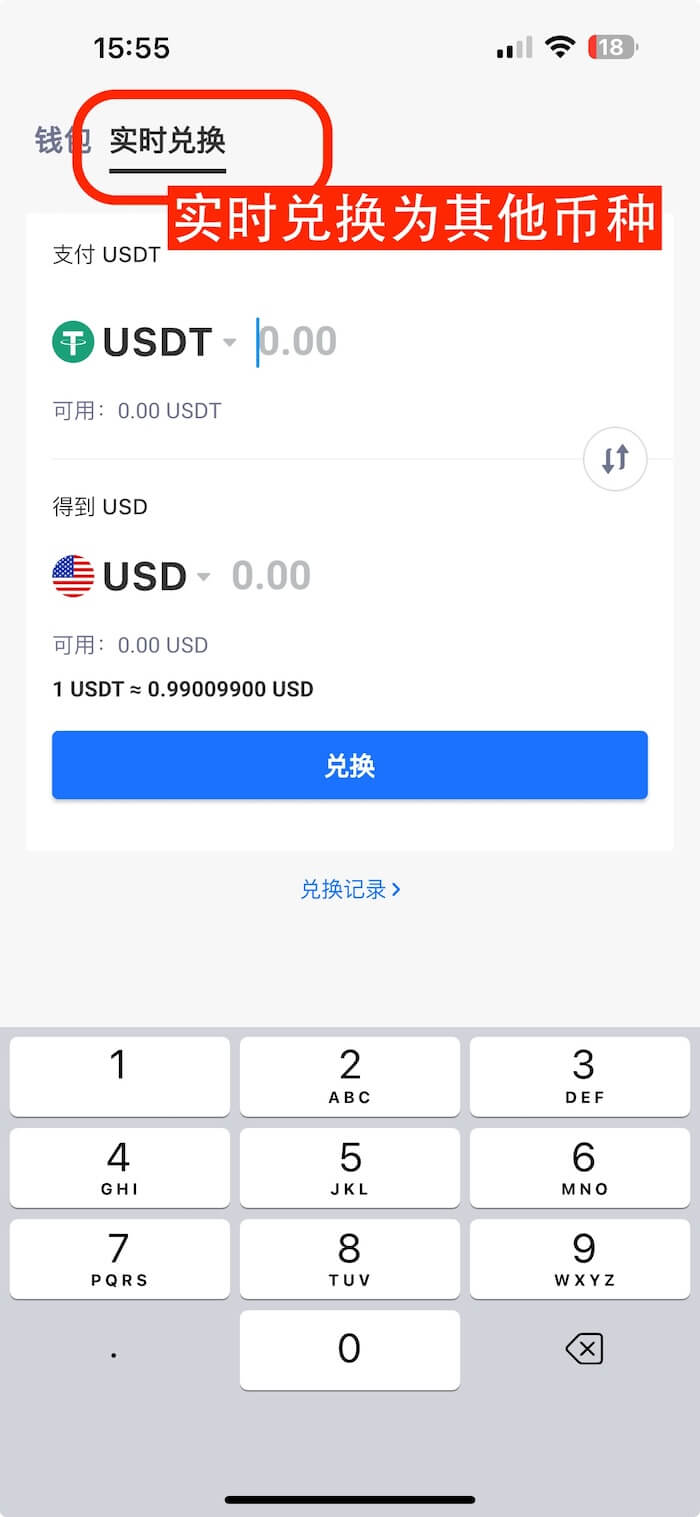This screenshot has width=700, height=1517.
Task: Open the 兑换记录 link
Action: click(350, 889)
